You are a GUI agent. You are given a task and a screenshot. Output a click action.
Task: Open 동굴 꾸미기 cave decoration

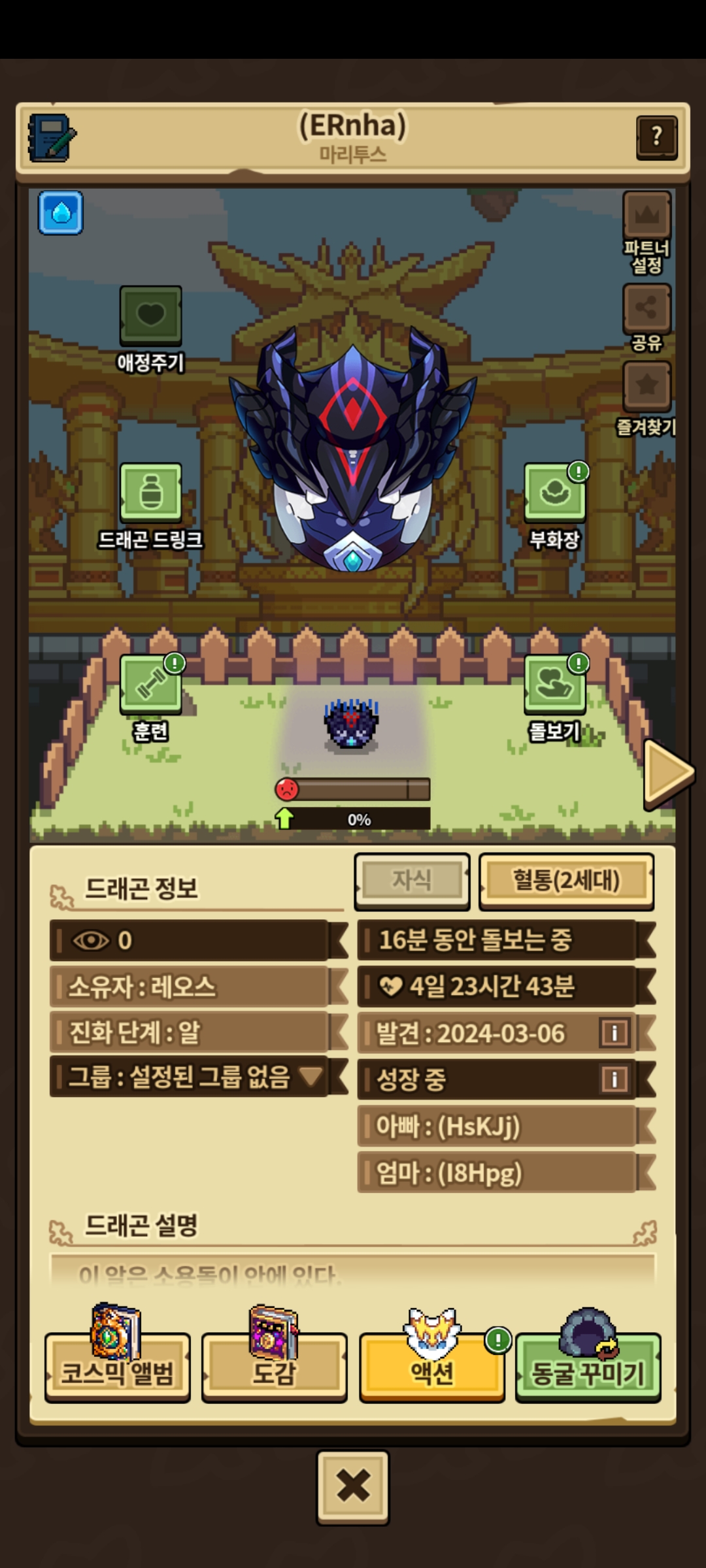click(x=588, y=1367)
